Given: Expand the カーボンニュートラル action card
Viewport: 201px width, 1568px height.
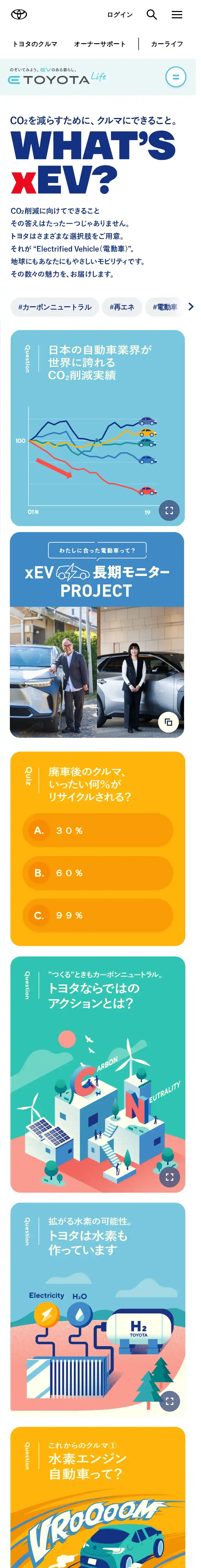Looking at the screenshot, I should tap(173, 1206).
